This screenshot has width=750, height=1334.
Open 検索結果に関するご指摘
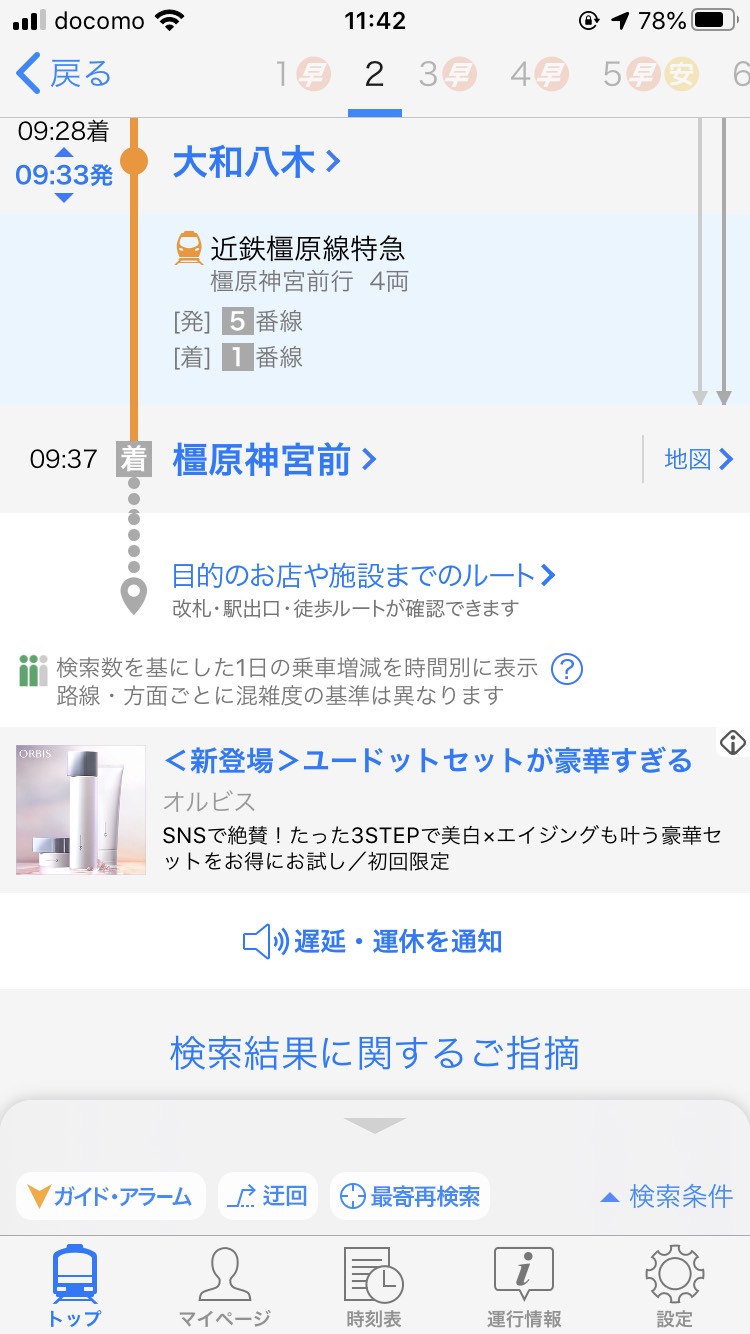[375, 1053]
